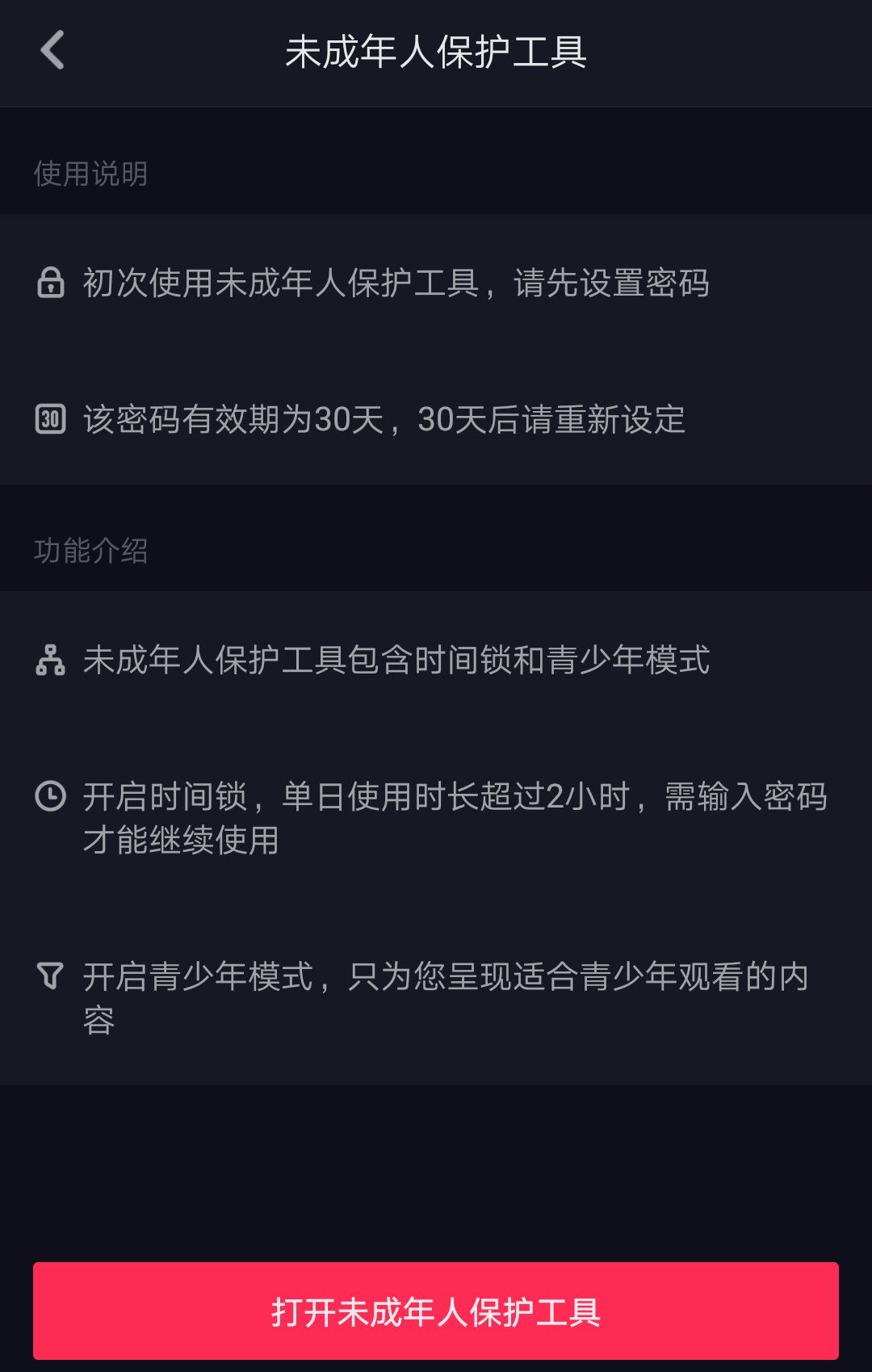
Task: Click the 青少年模式 content filtering description row
Action: click(436, 997)
